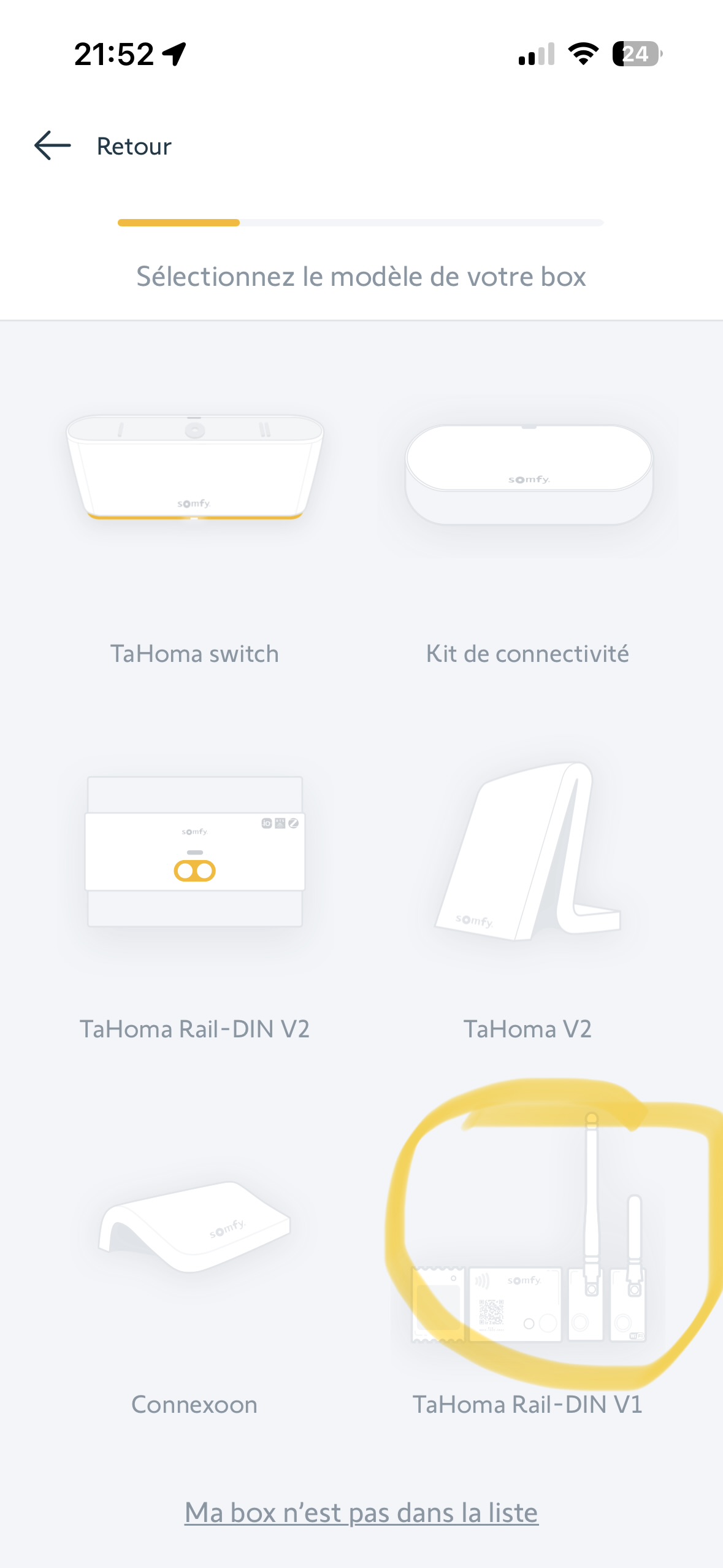Open "Ma box n'est pas dans la liste"
The width and height of the screenshot is (723, 1568).
[x=361, y=1513]
